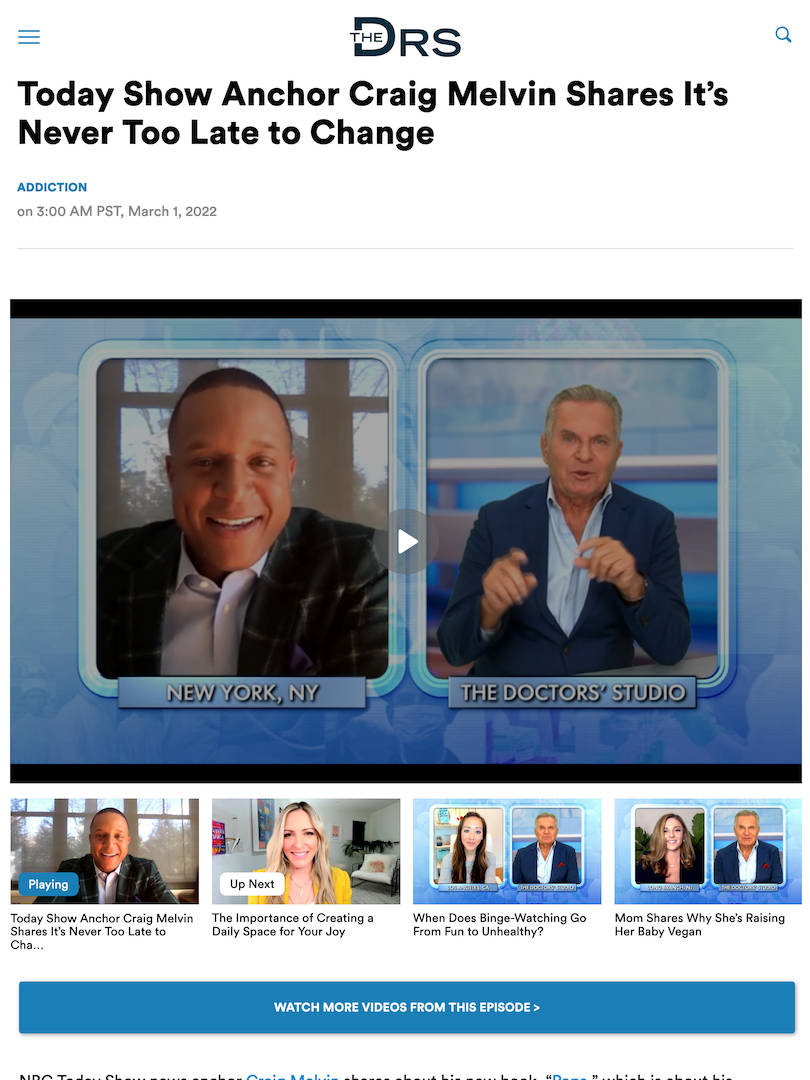The width and height of the screenshot is (810, 1080).
Task: Select the currently playing Craig Melvin thumbnail
Action: [104, 851]
